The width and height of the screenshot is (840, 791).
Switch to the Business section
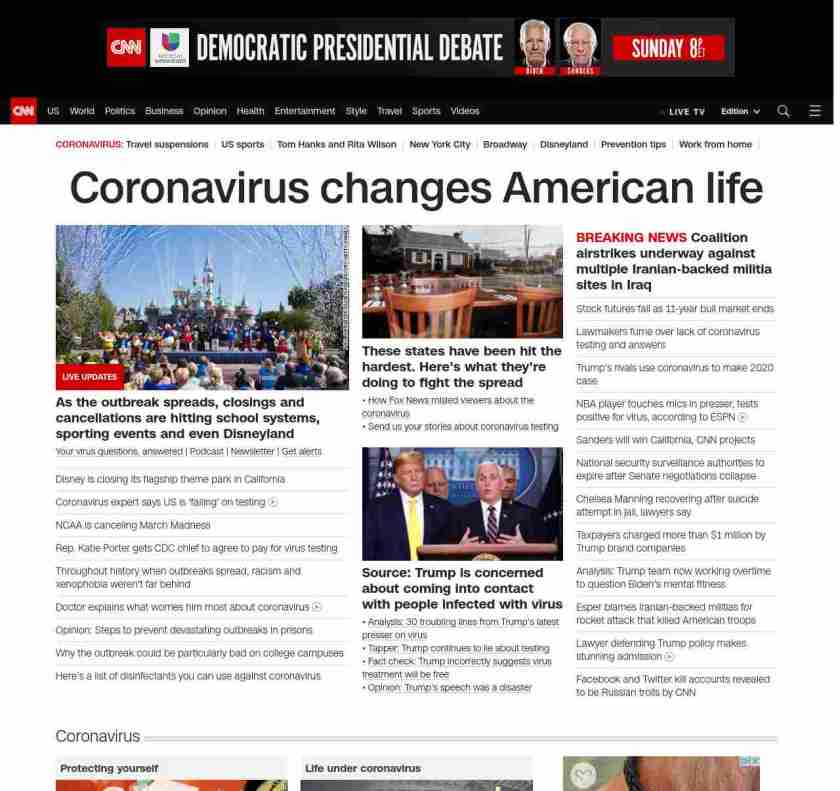tap(164, 111)
